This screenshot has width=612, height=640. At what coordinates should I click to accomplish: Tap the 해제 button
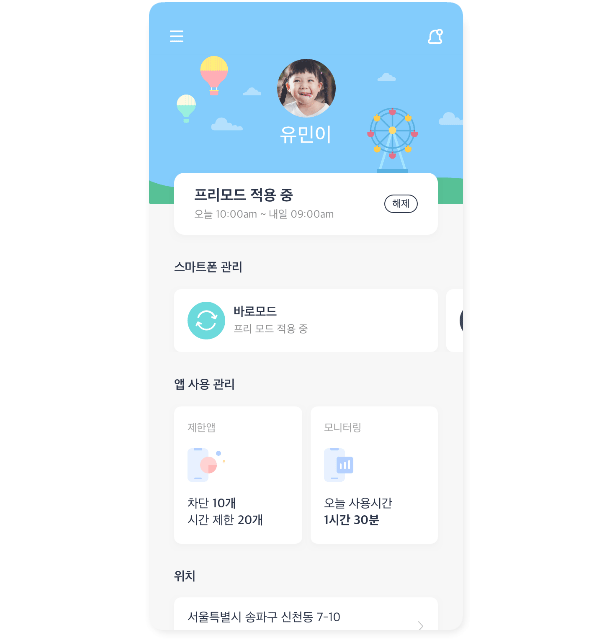(401, 204)
